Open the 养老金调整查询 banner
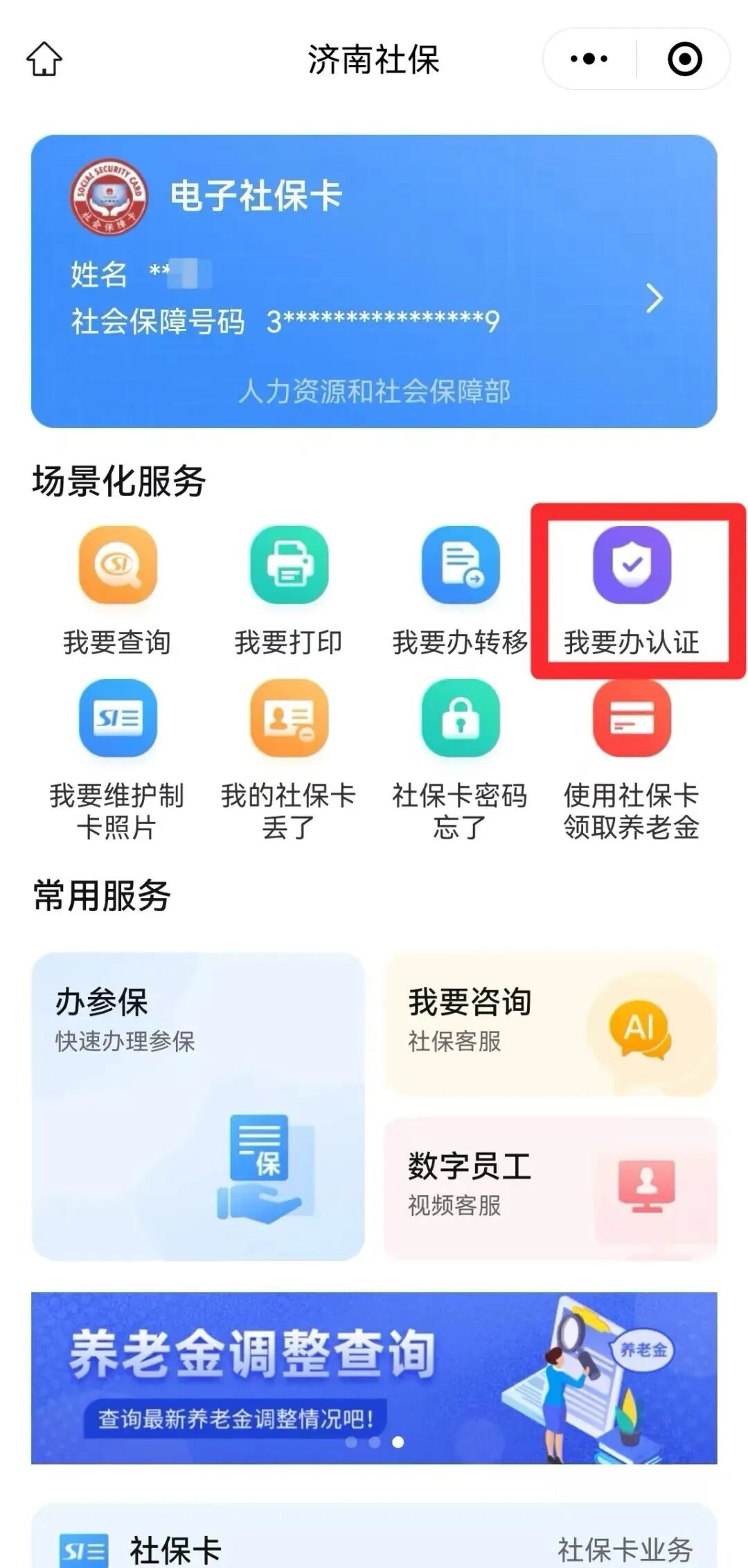The height and width of the screenshot is (1568, 748). coord(374,1377)
